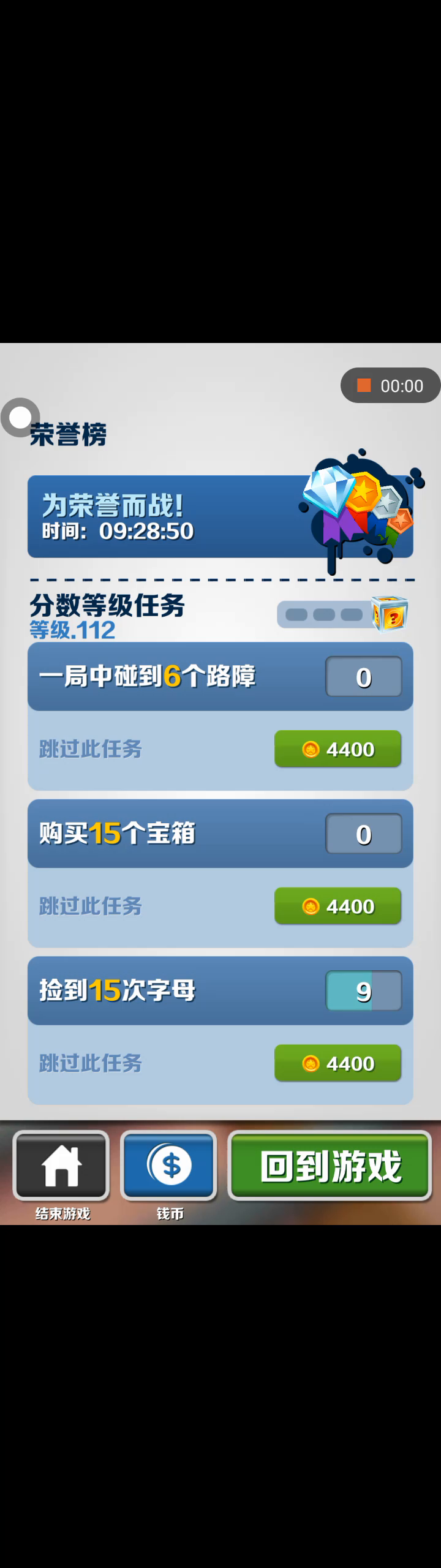Skip the 购买15个宝箱 task for 4400 coins
The height and width of the screenshot is (1568, 441).
pyautogui.click(x=337, y=906)
